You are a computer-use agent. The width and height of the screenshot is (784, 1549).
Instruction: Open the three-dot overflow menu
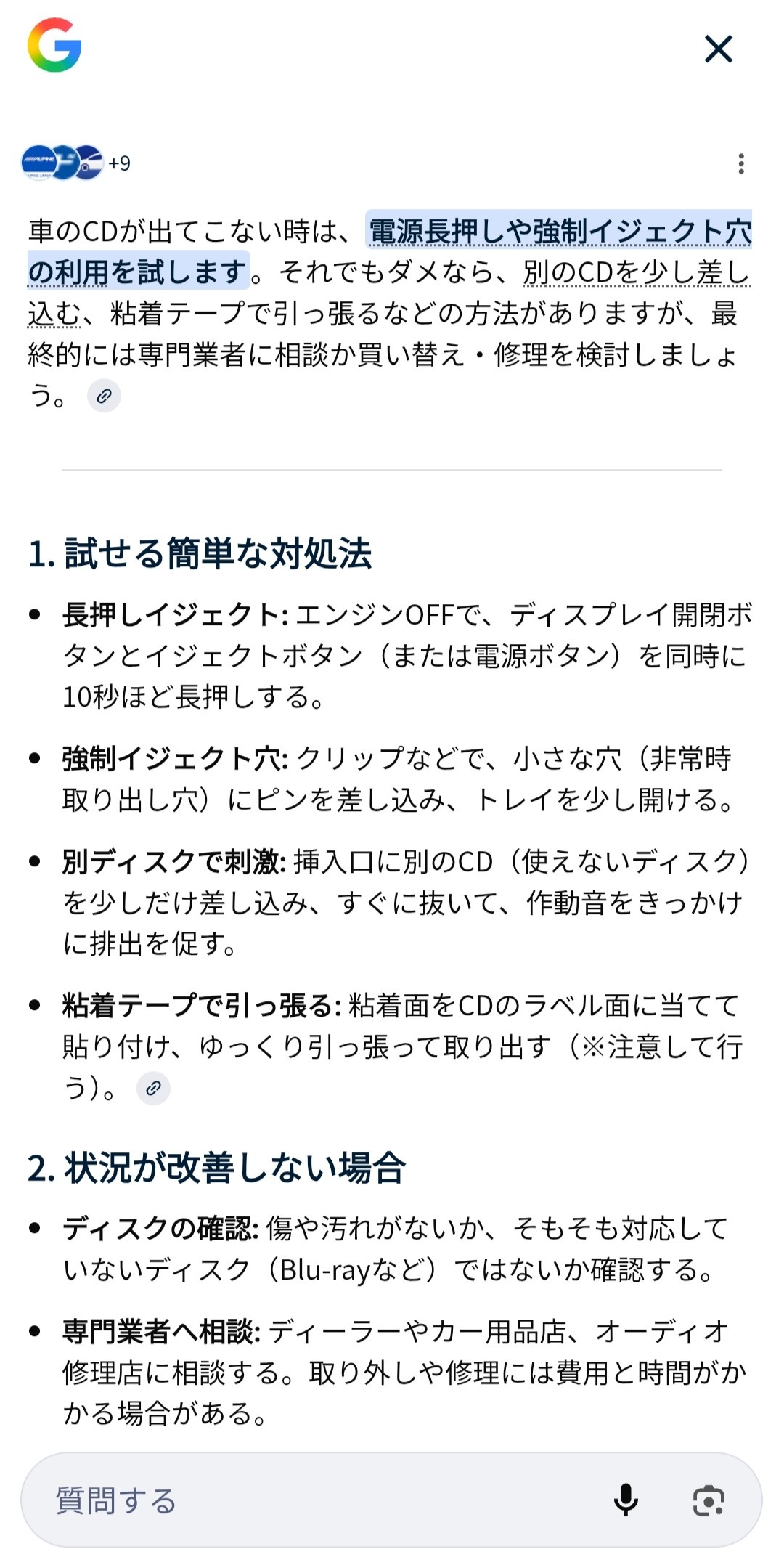coord(740,163)
